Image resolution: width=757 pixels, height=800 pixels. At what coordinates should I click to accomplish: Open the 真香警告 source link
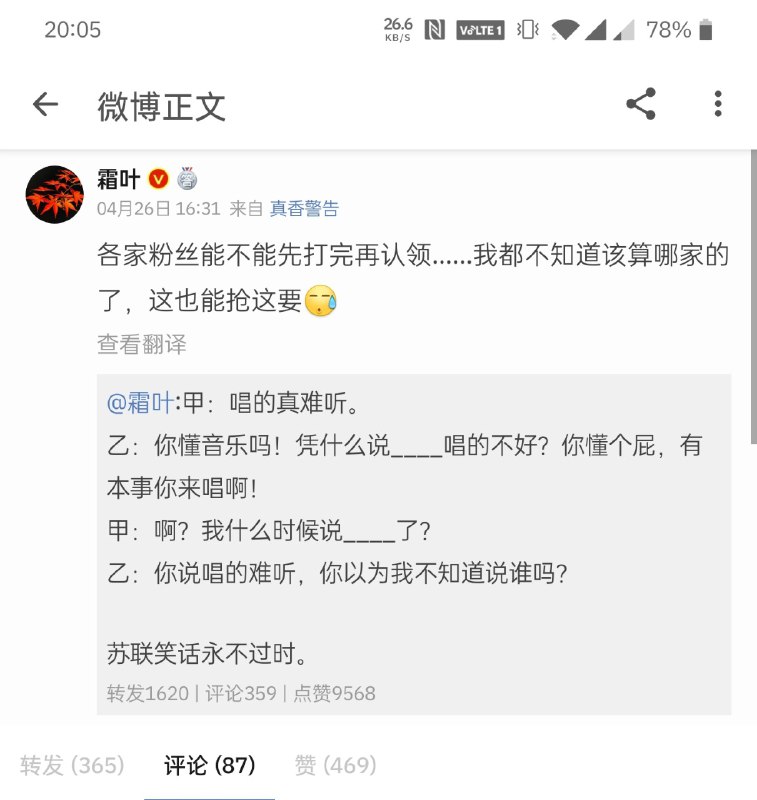click(x=305, y=209)
